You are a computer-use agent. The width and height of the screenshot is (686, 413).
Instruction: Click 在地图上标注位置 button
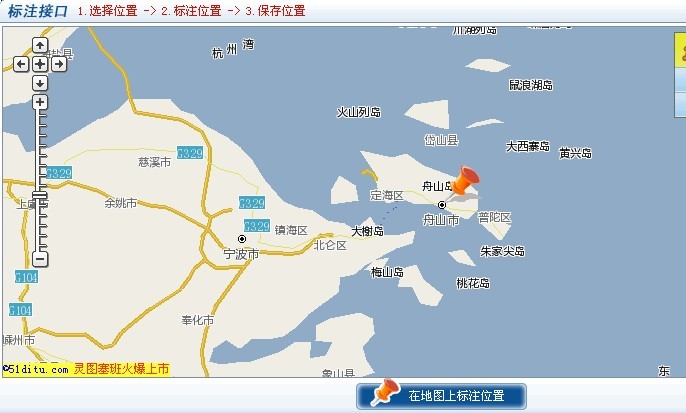(441, 395)
